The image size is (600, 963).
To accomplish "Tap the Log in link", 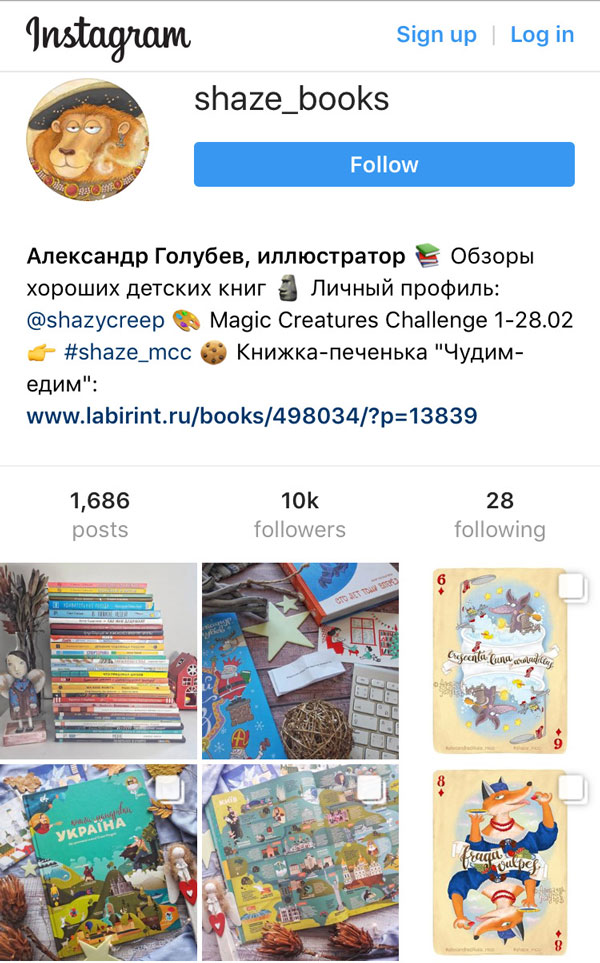I will point(542,35).
